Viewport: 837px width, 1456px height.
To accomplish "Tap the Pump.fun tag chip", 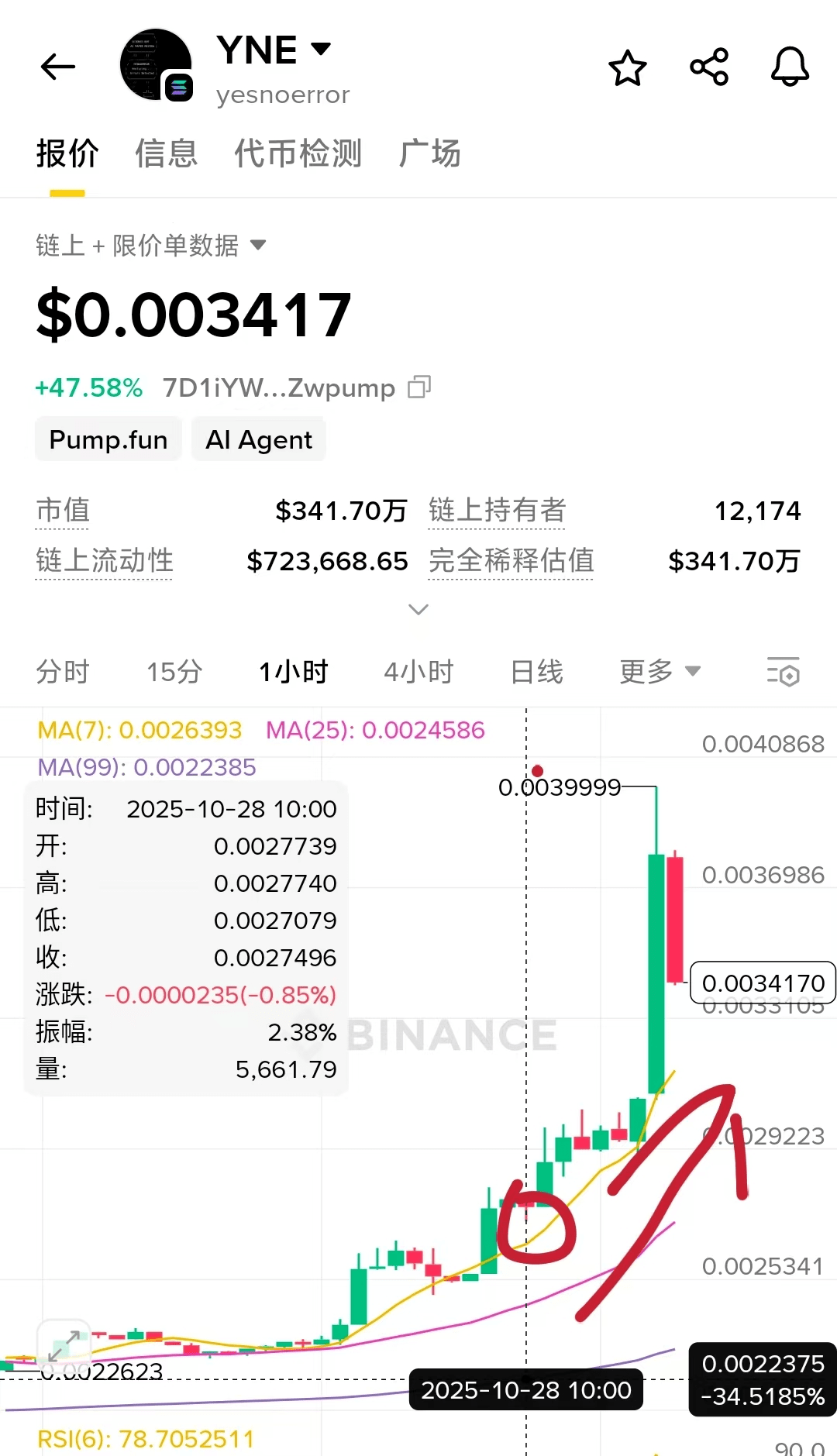I will coord(108,439).
